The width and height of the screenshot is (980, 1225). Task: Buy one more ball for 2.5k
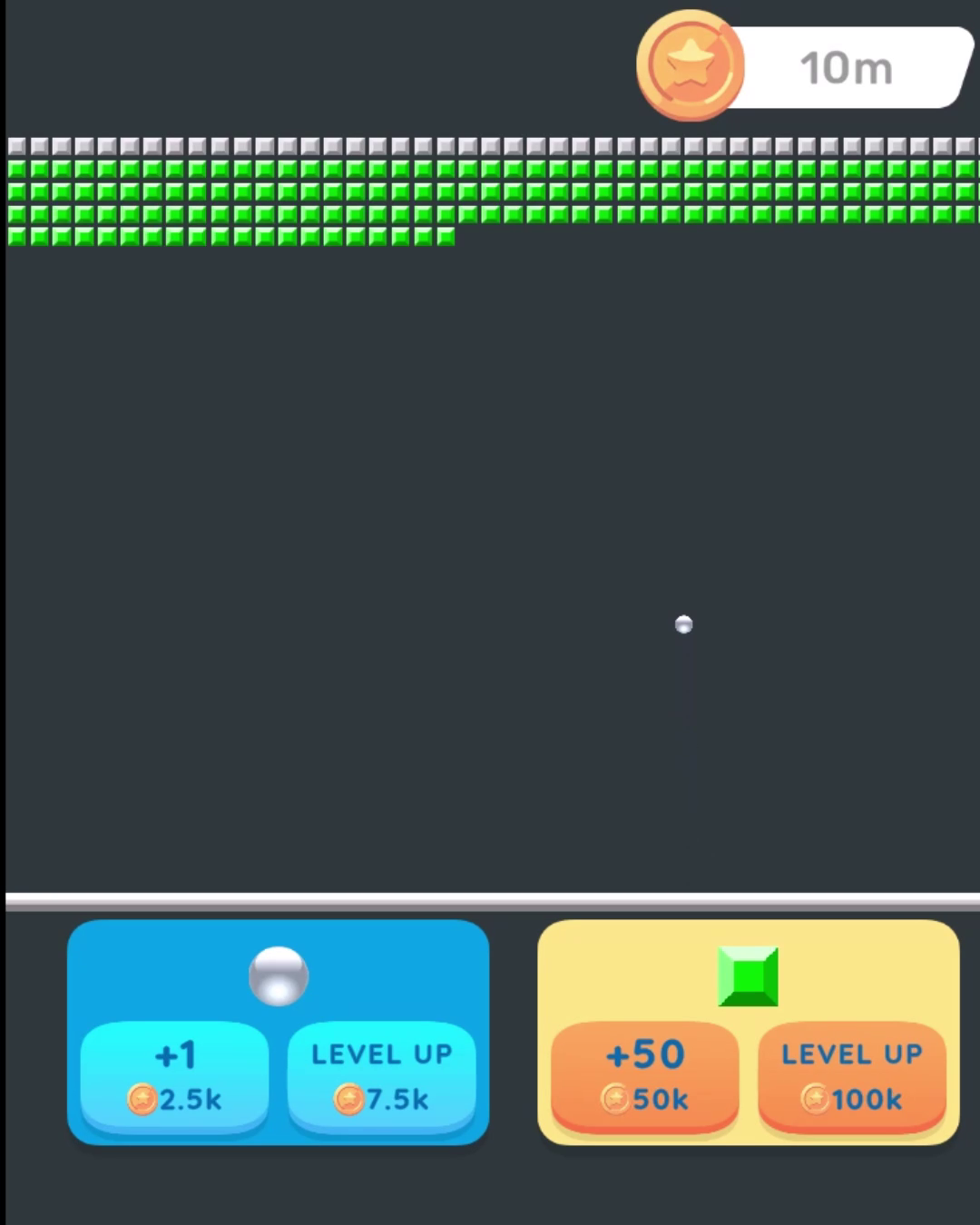(x=174, y=1077)
